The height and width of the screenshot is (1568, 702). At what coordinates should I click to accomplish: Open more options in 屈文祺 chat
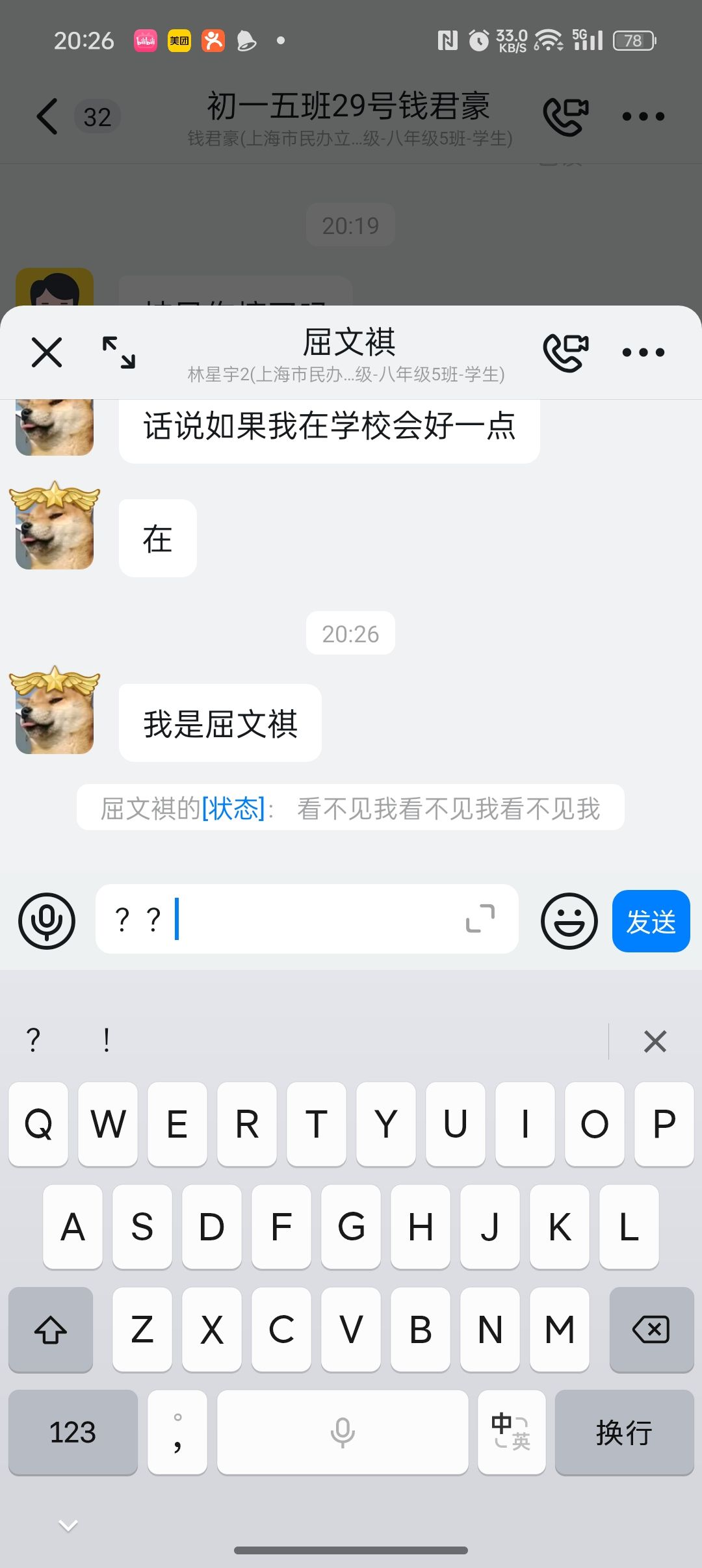[x=643, y=352]
